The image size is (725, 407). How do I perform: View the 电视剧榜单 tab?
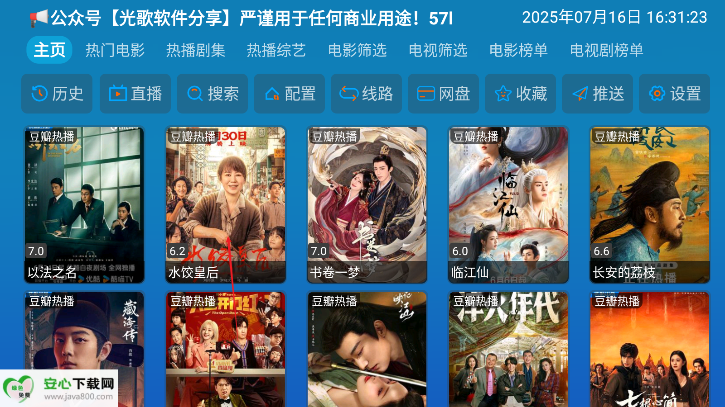click(606, 50)
